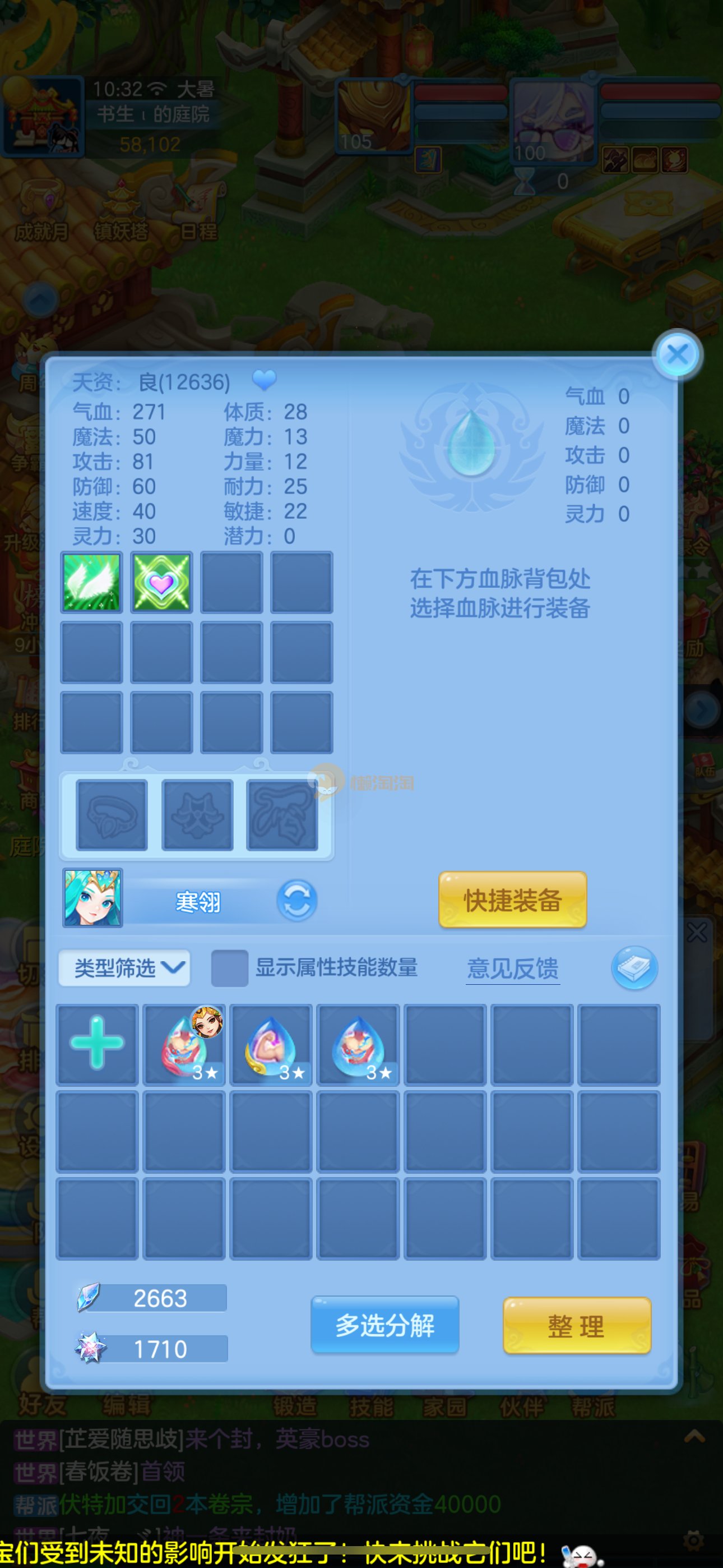This screenshot has height=1568, width=723.
Task: Select the purple heart skill
Action: coord(161,582)
